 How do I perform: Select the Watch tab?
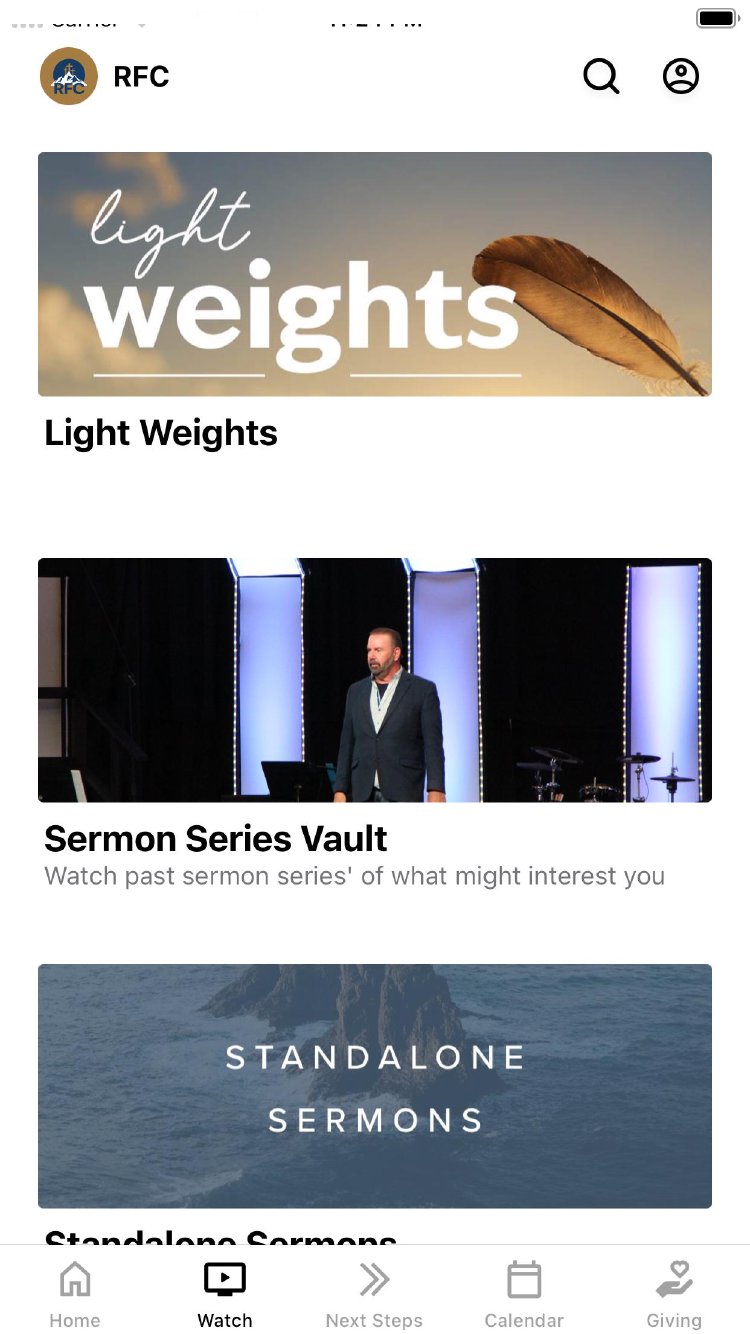225,1294
